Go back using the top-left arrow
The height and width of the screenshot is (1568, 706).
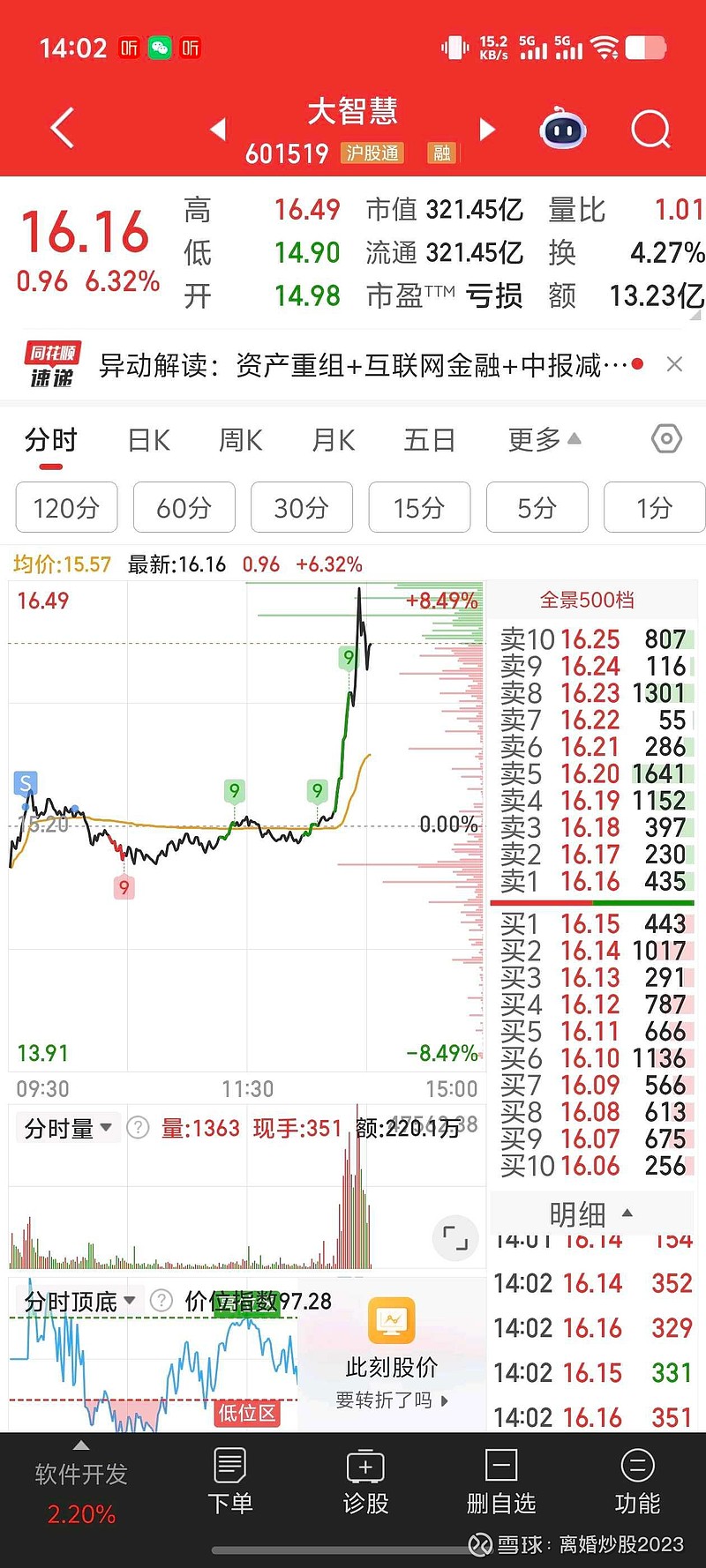coord(62,129)
